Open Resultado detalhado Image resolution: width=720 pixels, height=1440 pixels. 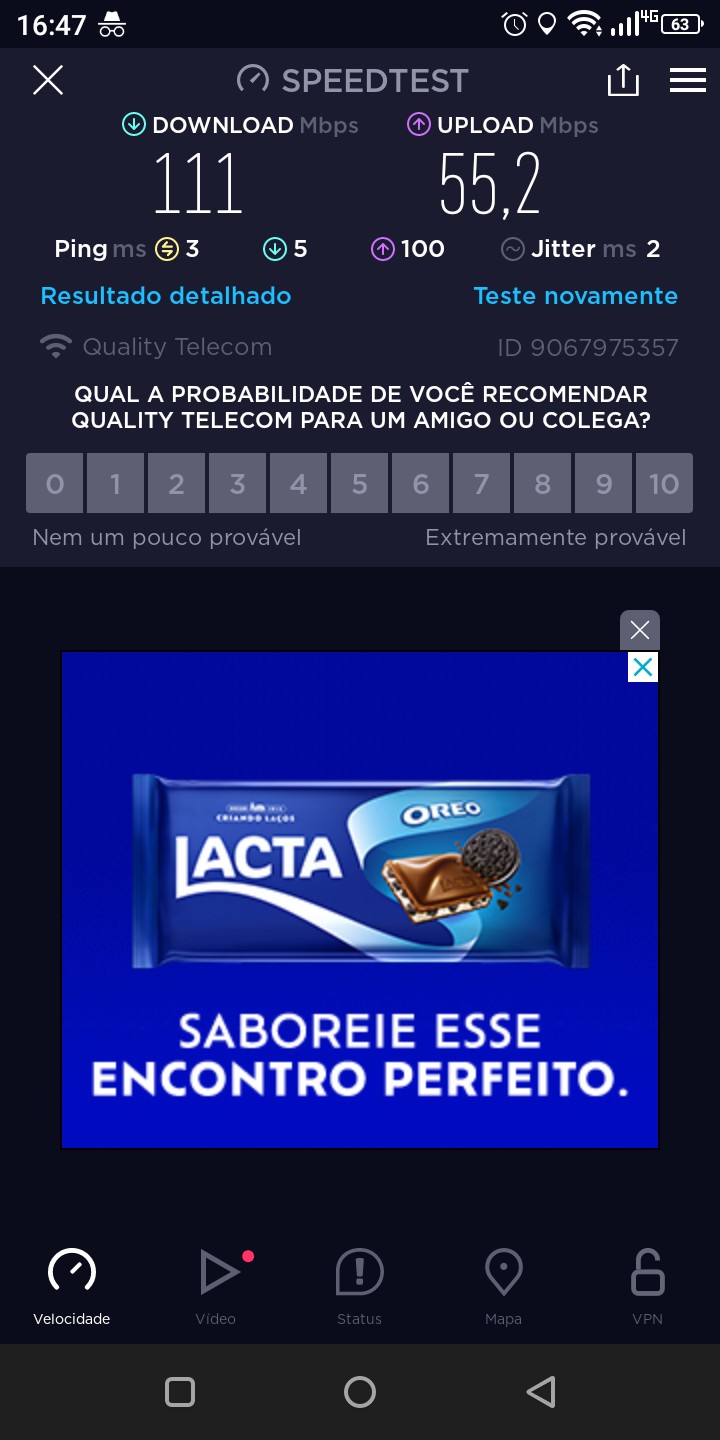click(166, 296)
